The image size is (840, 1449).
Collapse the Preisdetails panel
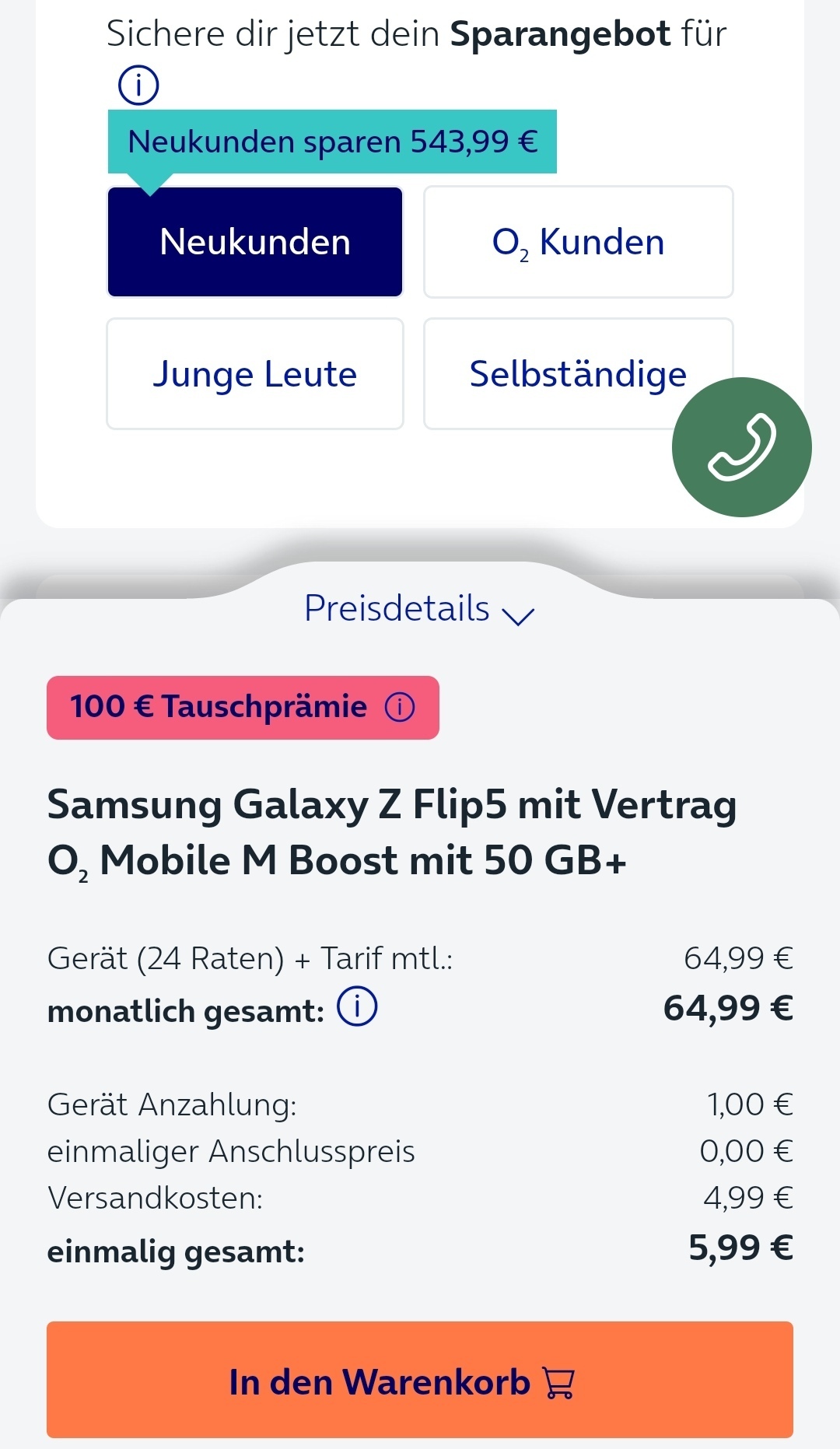pyautogui.click(x=419, y=609)
